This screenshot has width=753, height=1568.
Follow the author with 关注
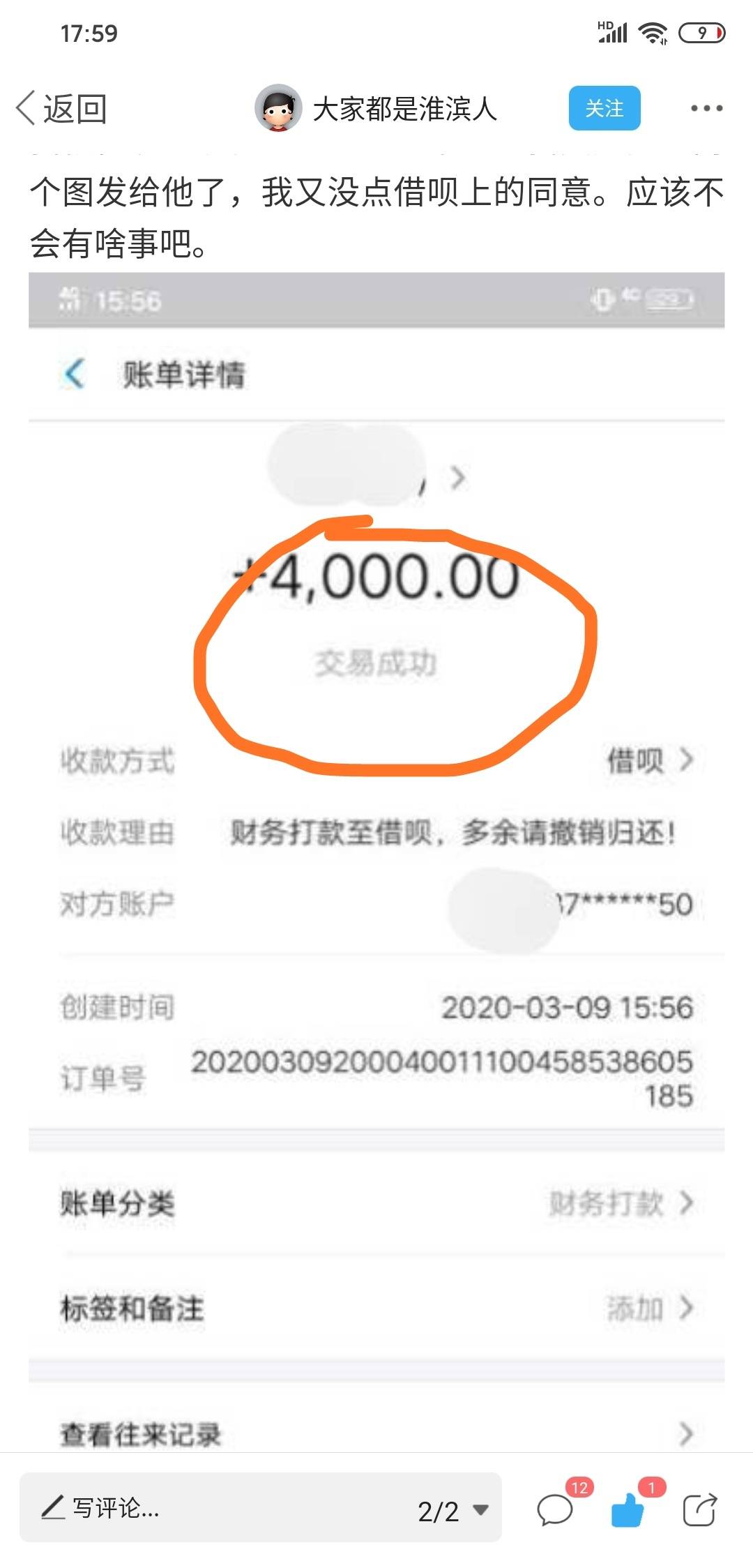pos(604,108)
